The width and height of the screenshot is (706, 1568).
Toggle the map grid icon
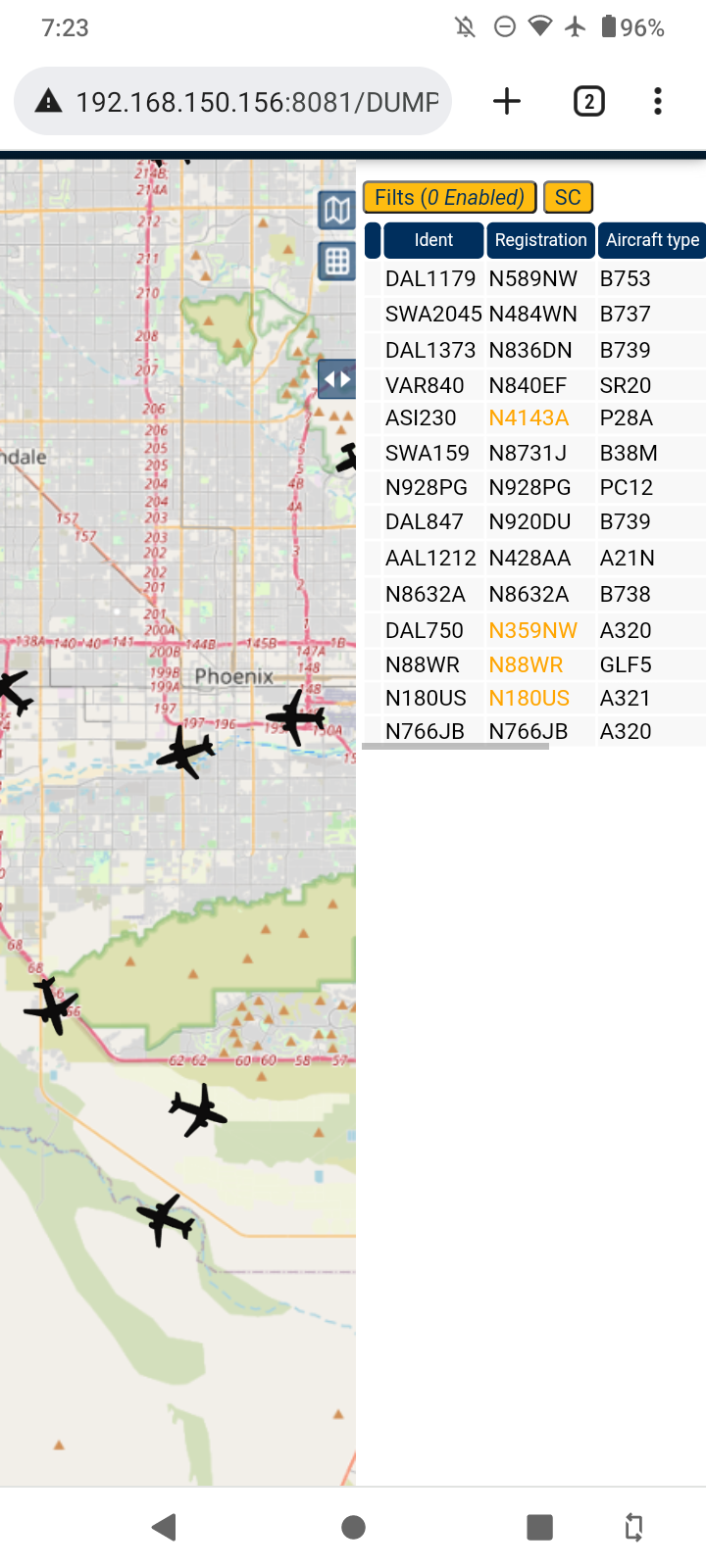[x=336, y=261]
